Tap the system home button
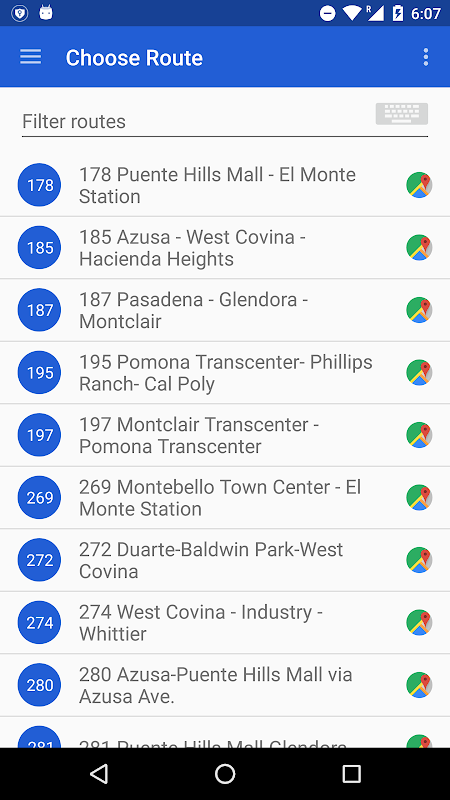 [225, 774]
